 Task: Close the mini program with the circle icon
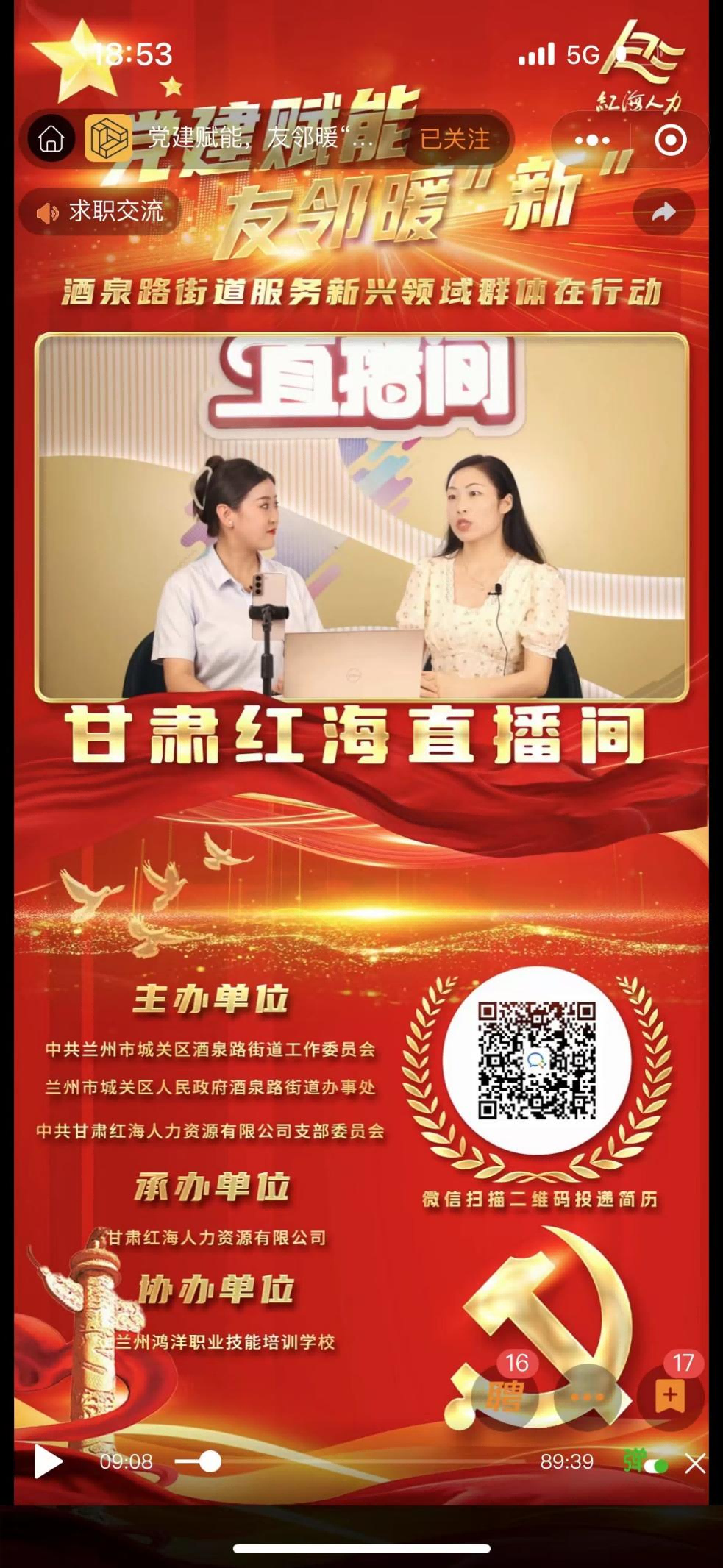pos(670,140)
